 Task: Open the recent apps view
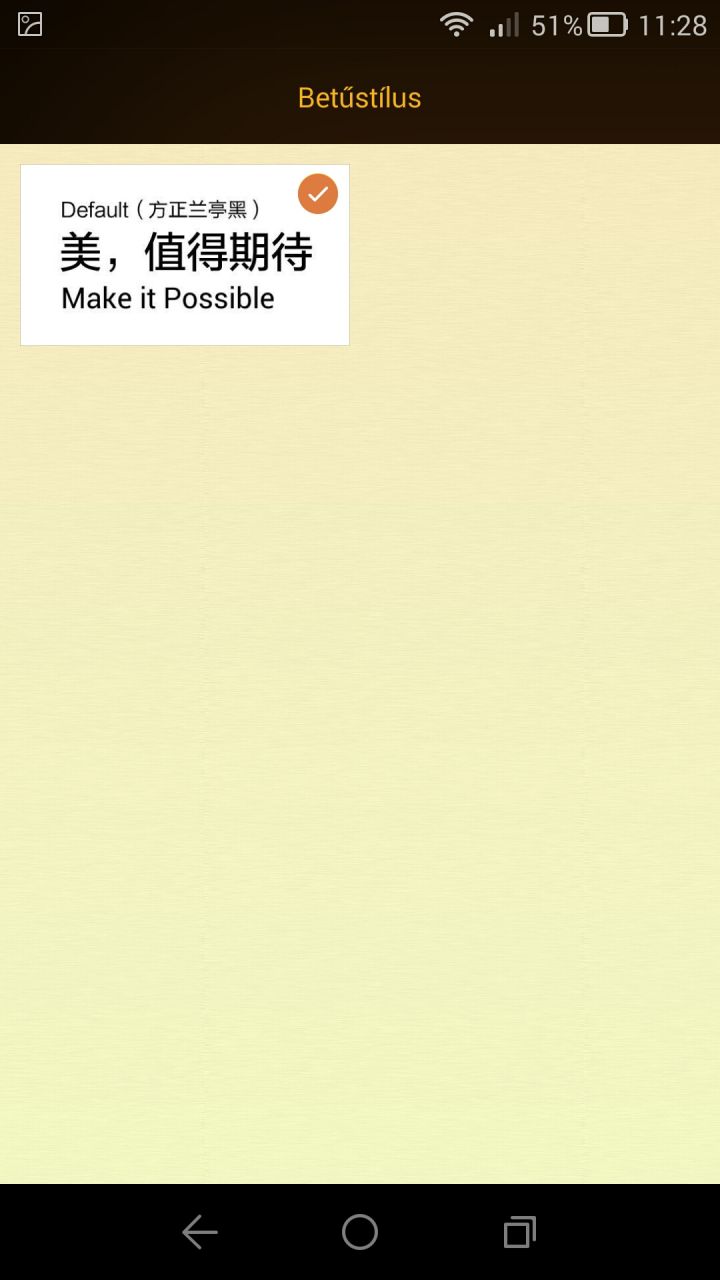(520, 1232)
